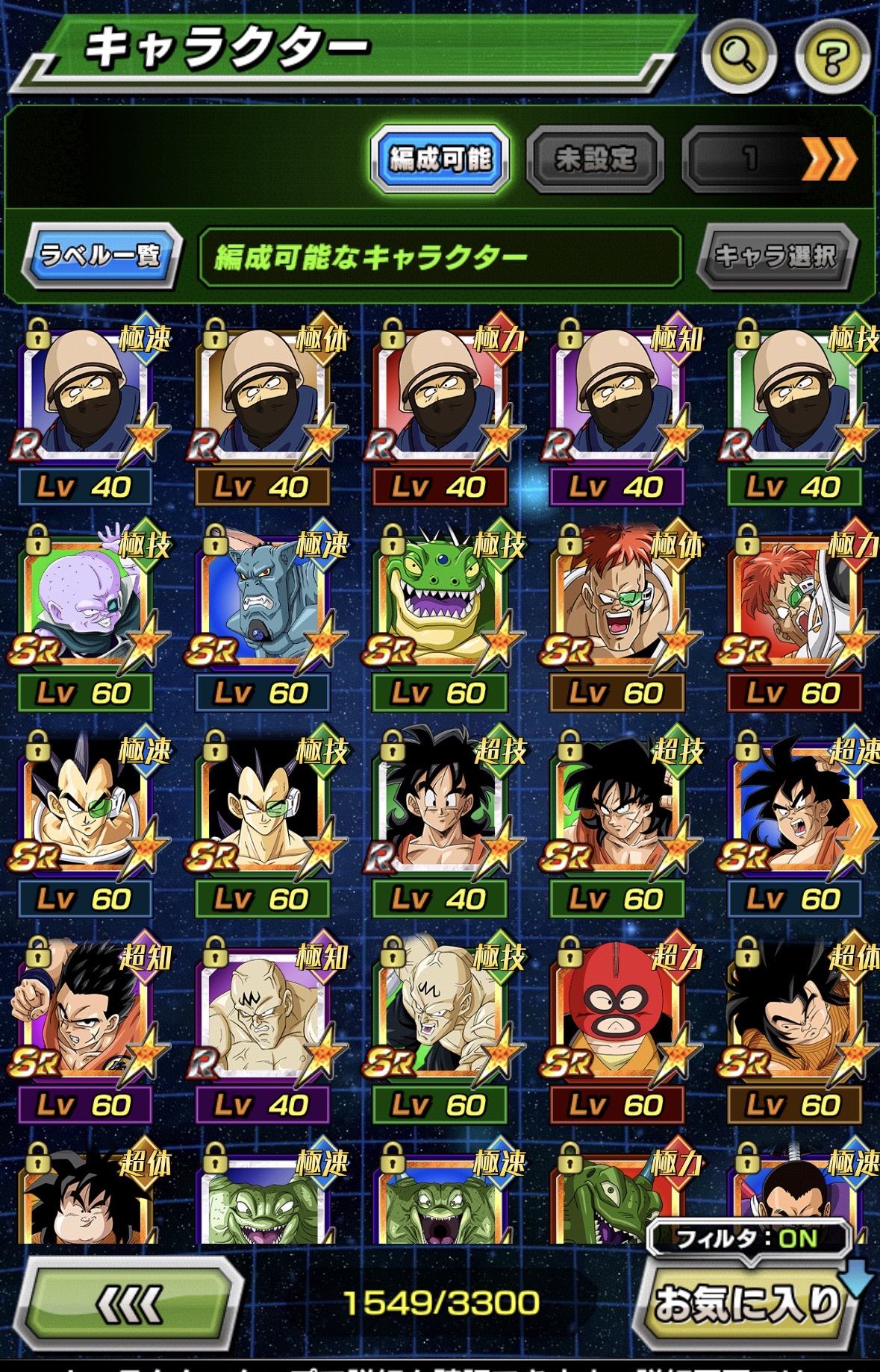Select the 超力 red masked wrestler card
This screenshot has height=1372, width=880.
click(617, 1011)
